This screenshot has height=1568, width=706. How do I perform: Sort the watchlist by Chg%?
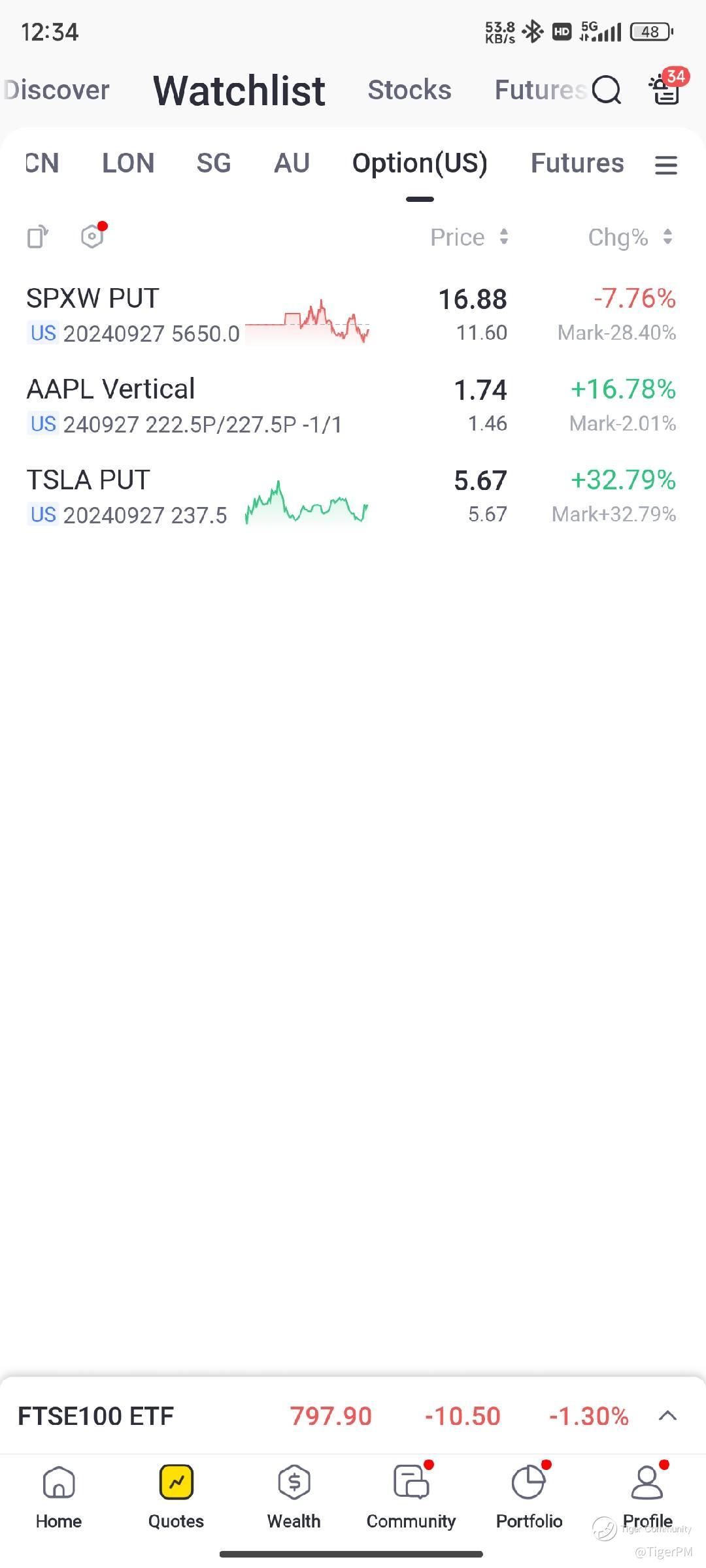[629, 237]
